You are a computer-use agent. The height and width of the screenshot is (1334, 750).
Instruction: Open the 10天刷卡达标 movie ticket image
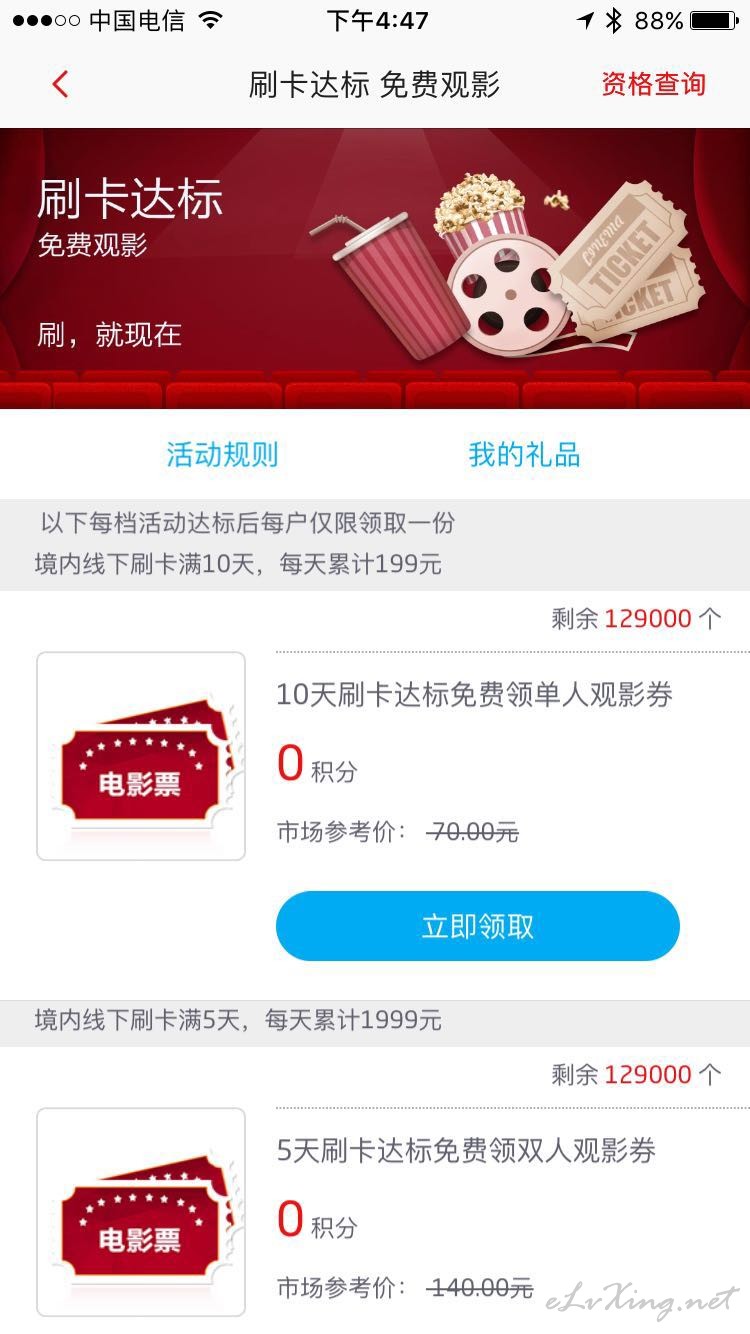141,756
